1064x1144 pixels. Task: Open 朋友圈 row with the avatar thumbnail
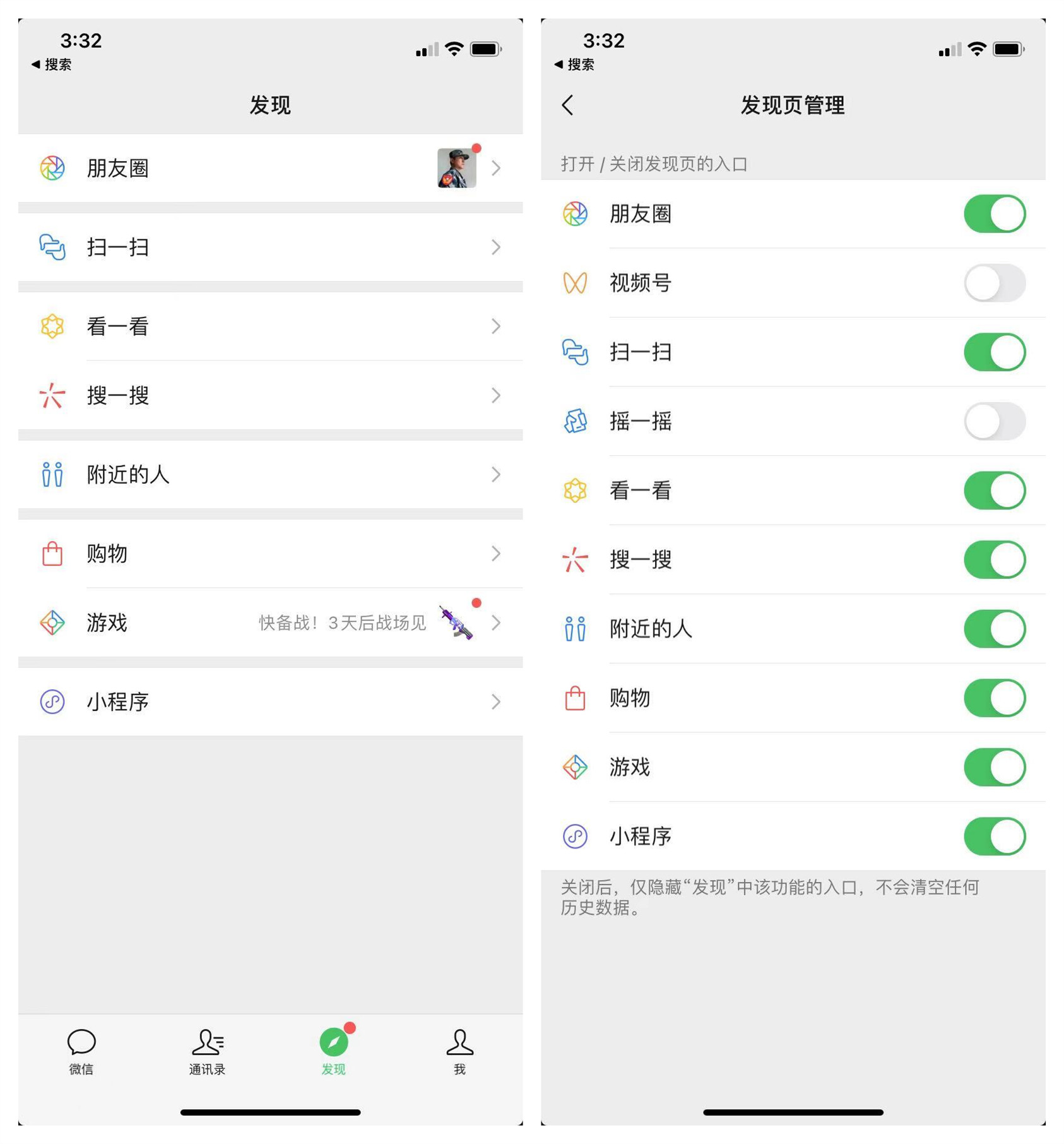(x=270, y=168)
